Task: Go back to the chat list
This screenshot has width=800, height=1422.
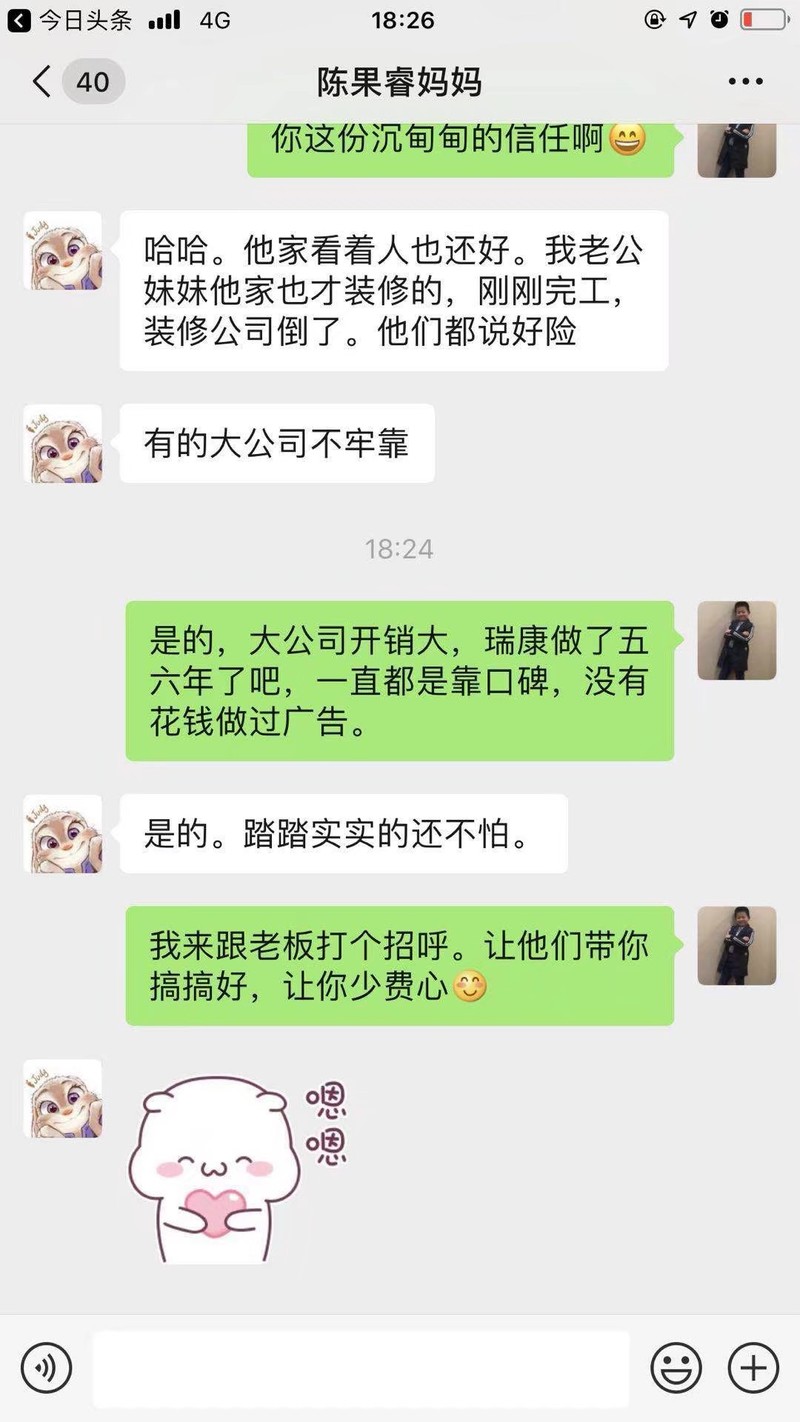Action: (x=42, y=81)
